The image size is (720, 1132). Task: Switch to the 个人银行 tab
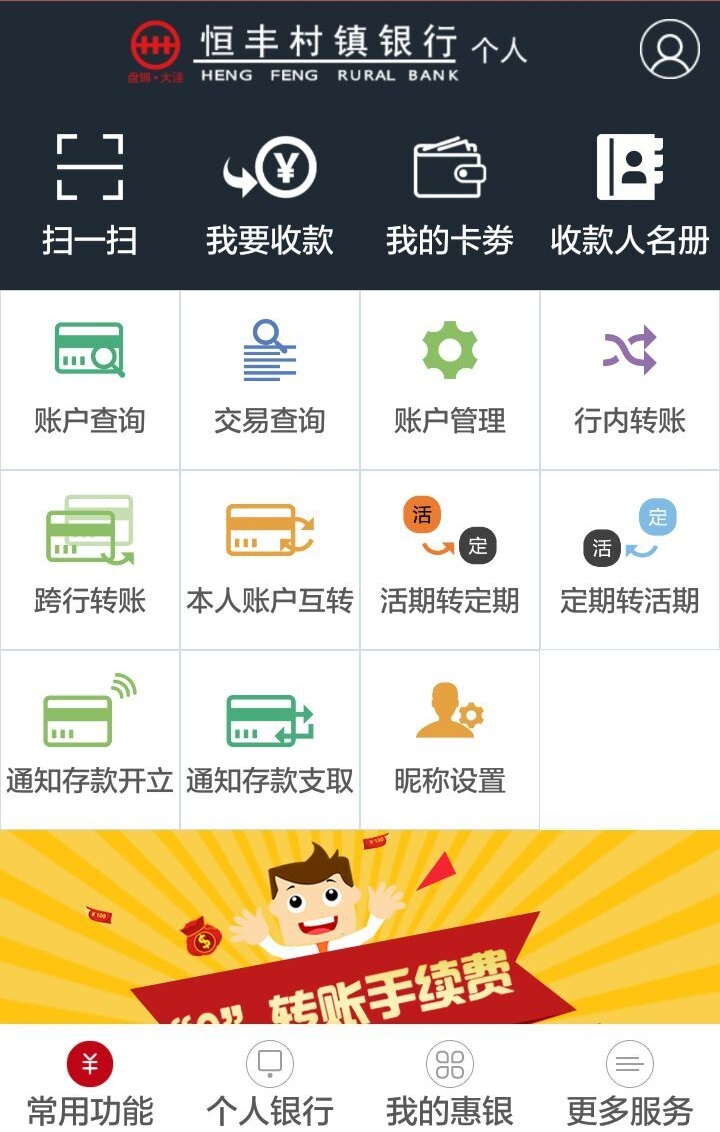point(270,1085)
